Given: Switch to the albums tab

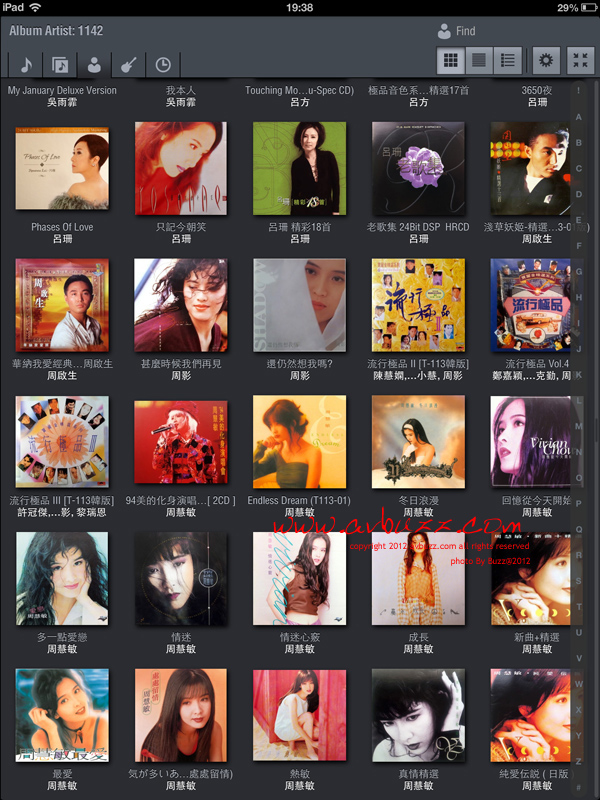Looking at the screenshot, I should pos(60,65).
